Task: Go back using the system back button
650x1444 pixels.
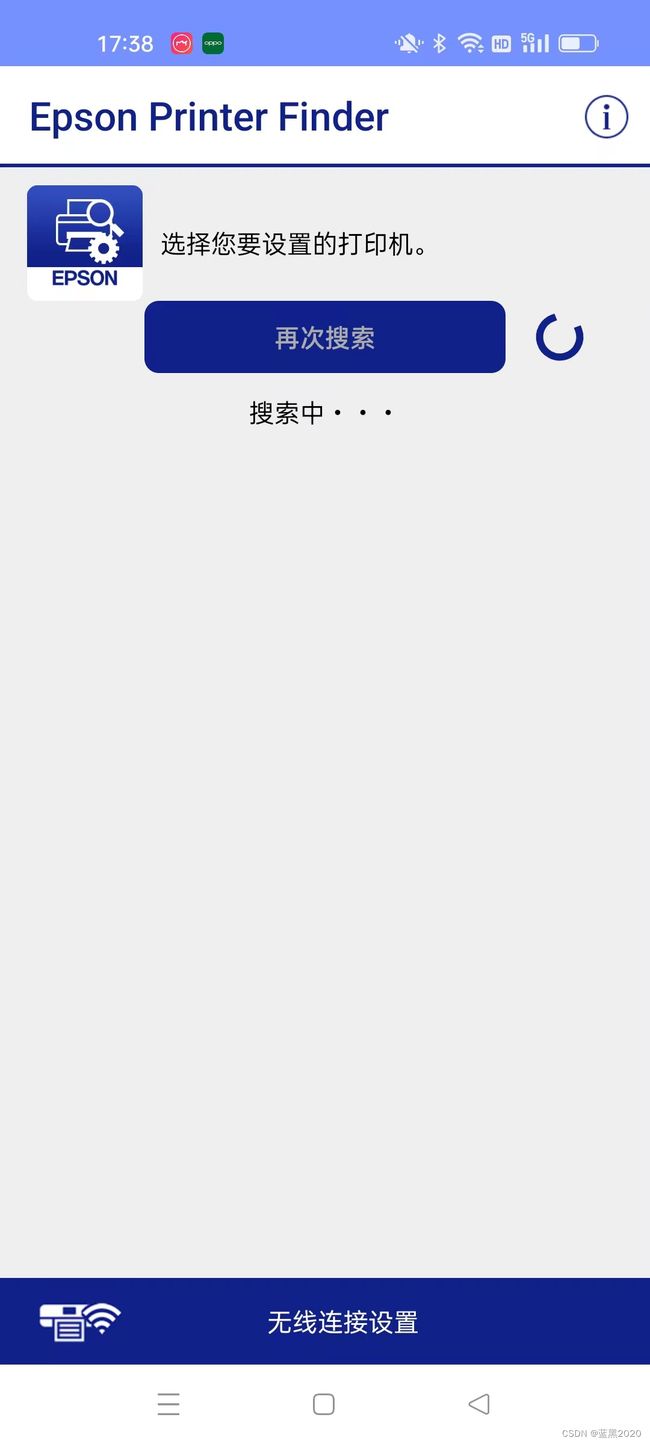Action: (x=479, y=1404)
